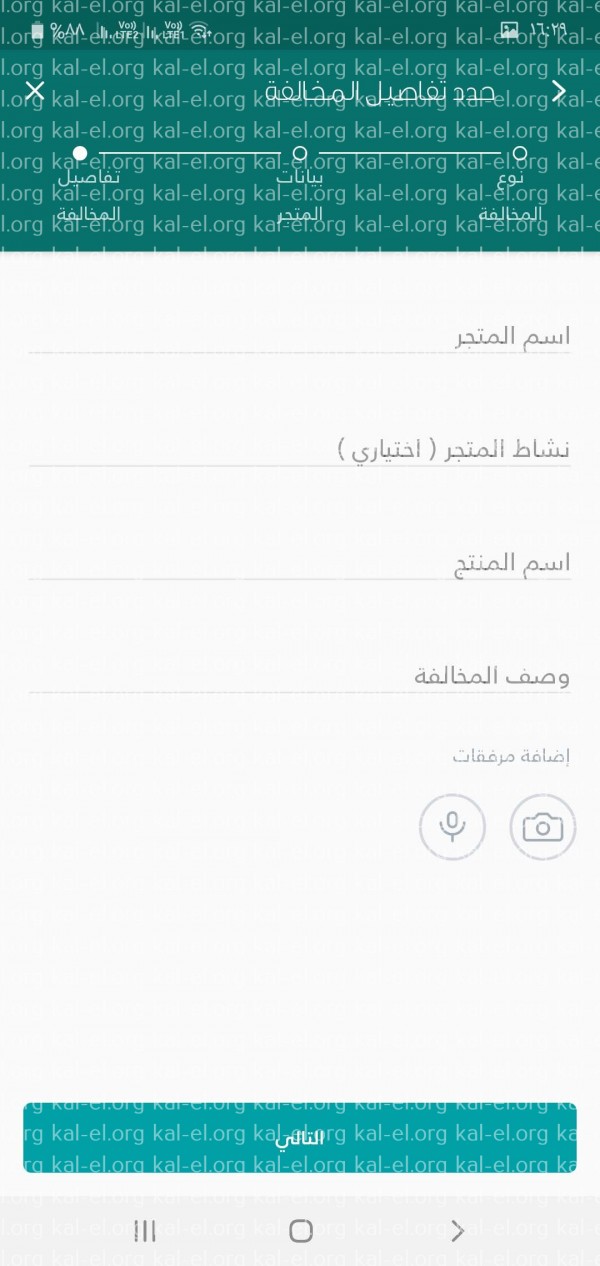
Task: Attach a photo with the camera icon
Action: click(x=543, y=827)
